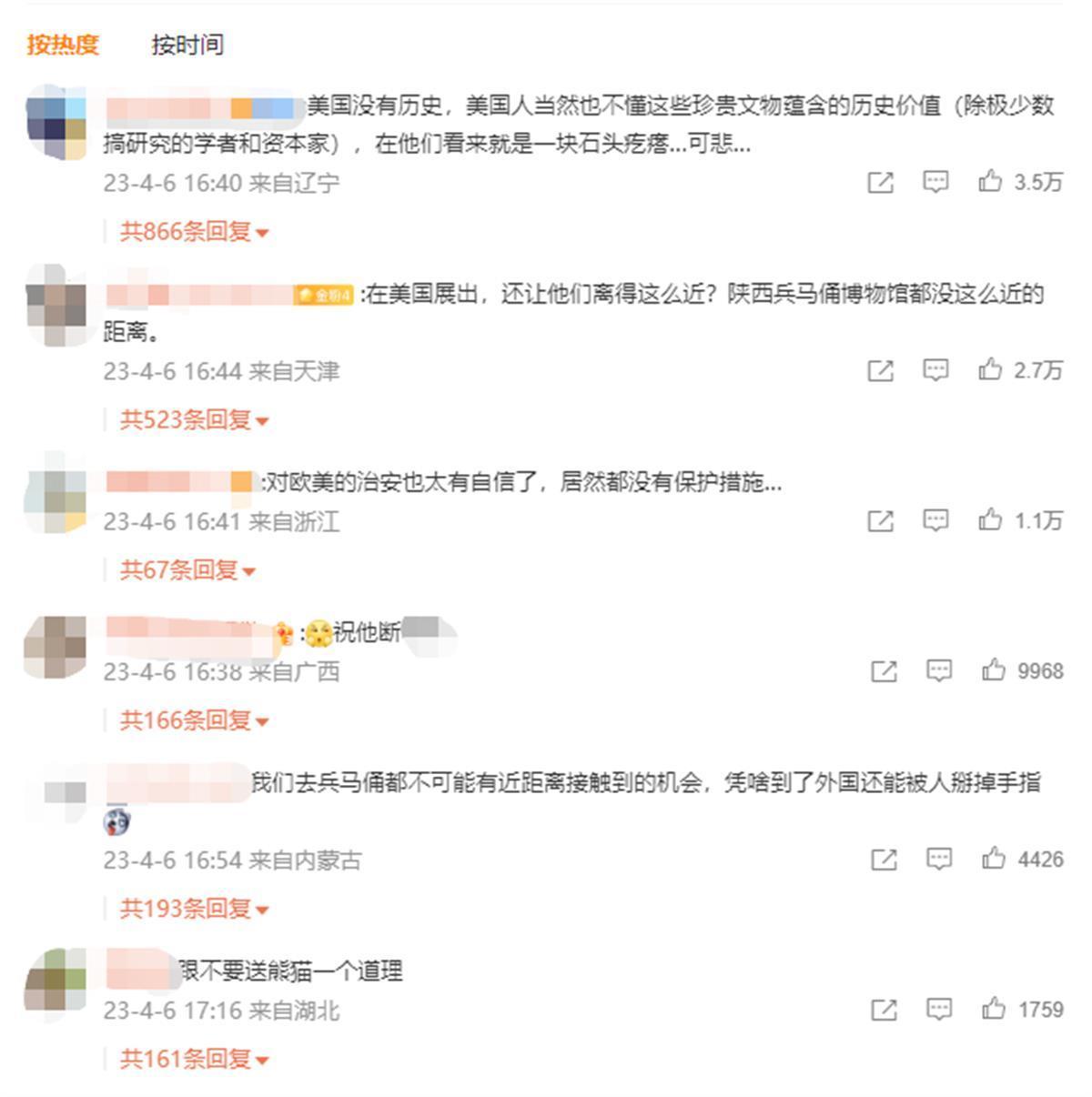Expand 共866条回复 replies
1092x1097 pixels.
194,232
